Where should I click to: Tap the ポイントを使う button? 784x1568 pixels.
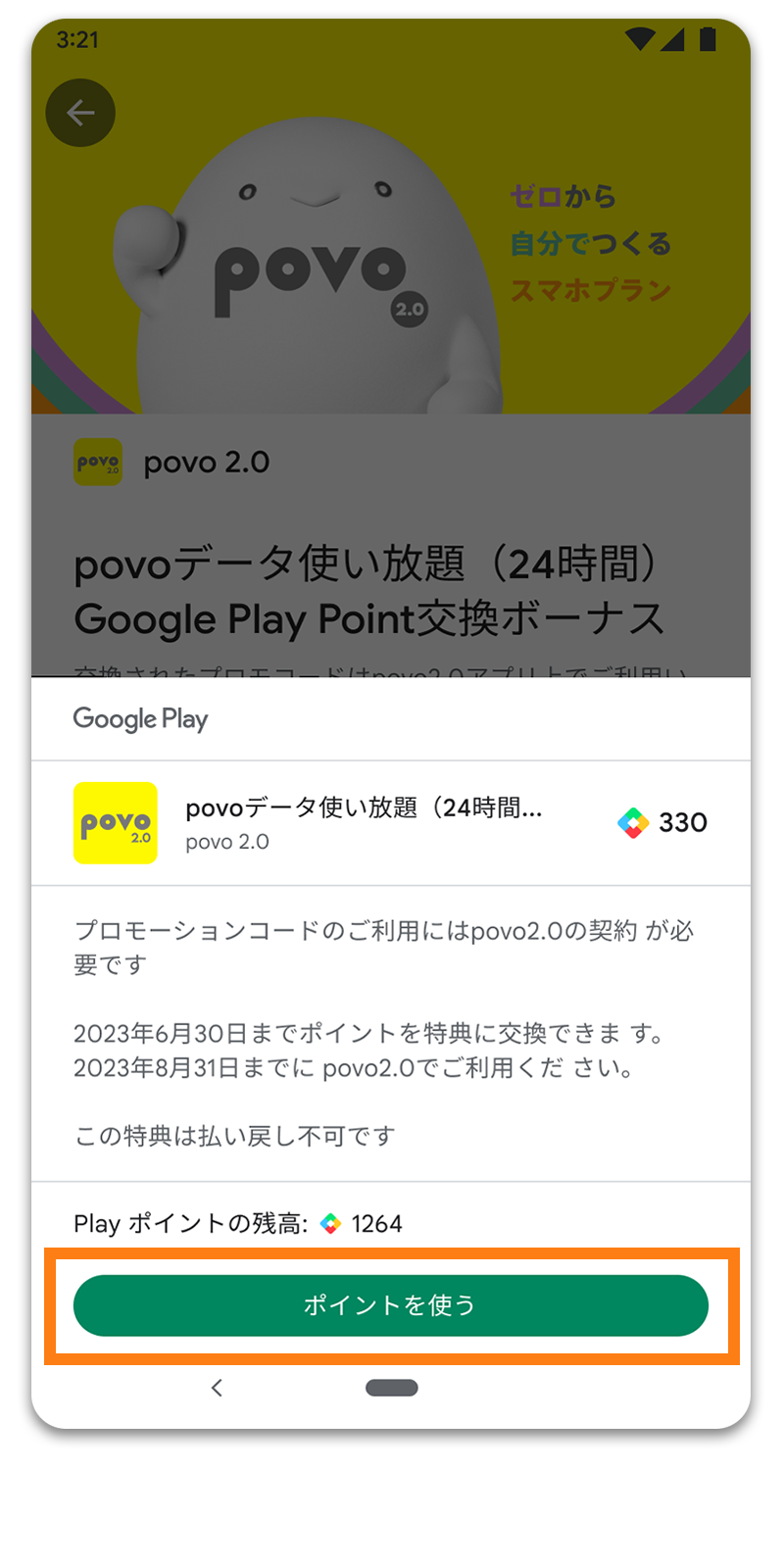(x=390, y=1305)
